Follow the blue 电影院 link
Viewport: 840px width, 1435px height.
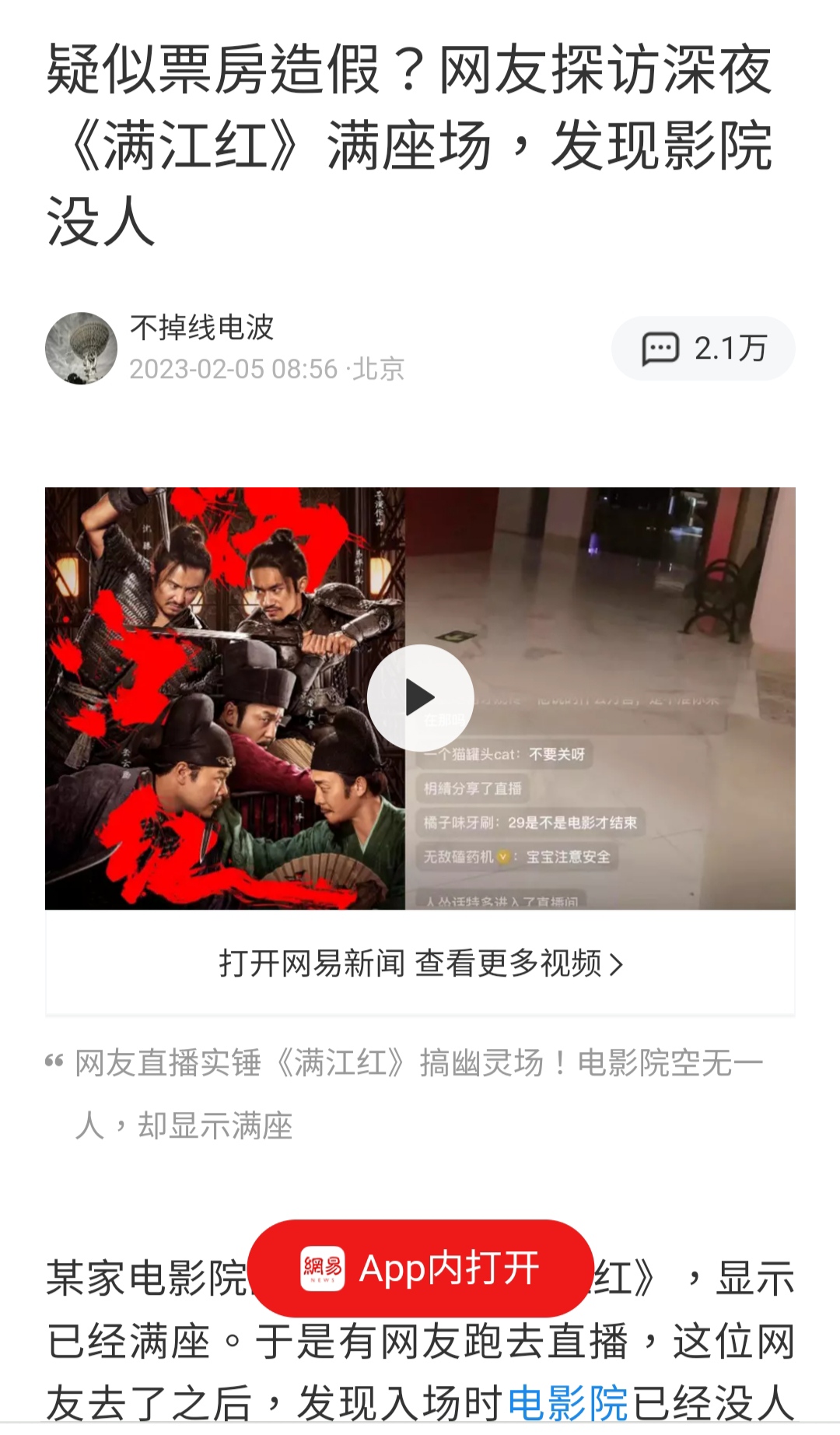point(568,1403)
